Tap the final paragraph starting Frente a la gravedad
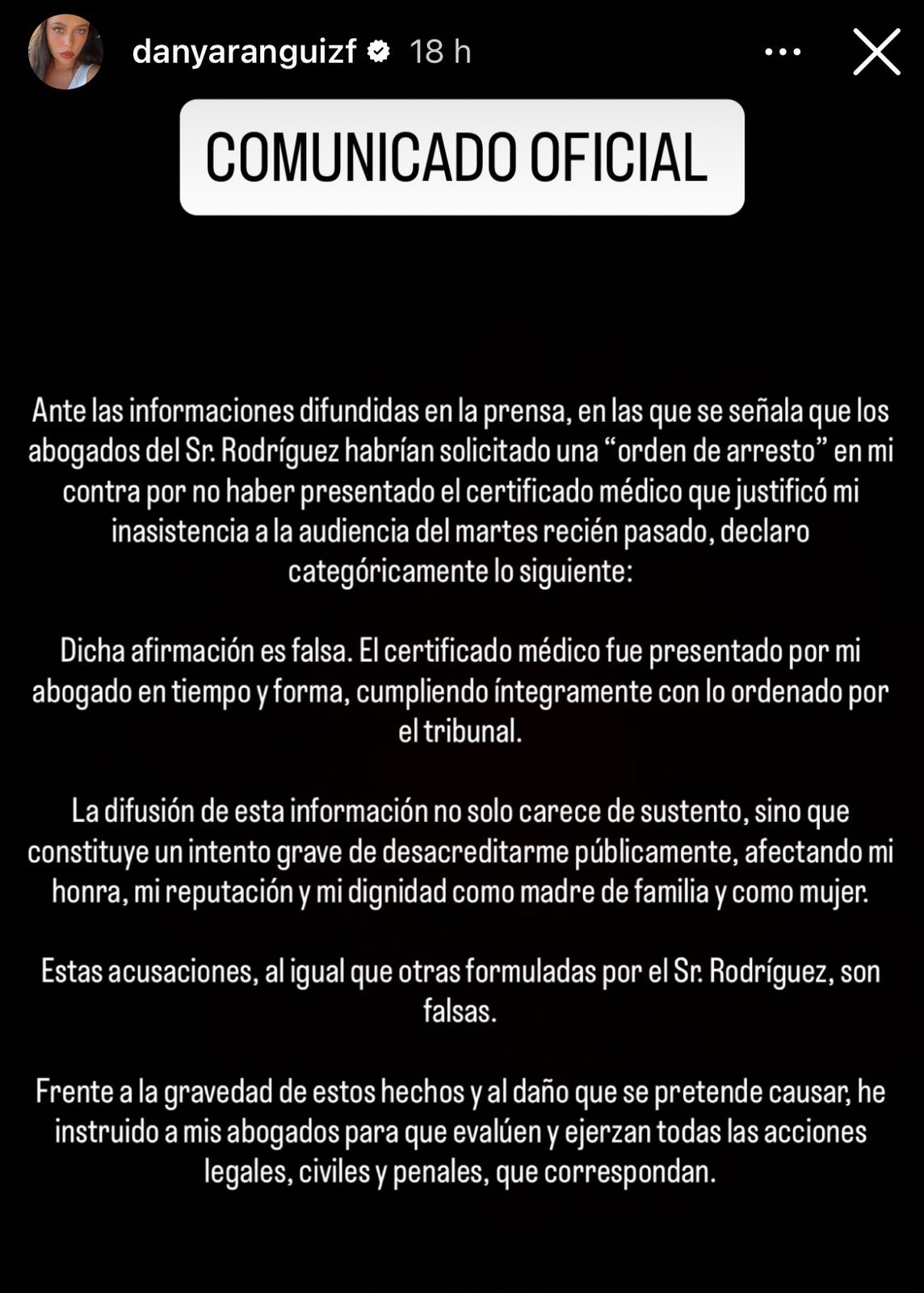Viewport: 924px width, 1293px height. tap(462, 1131)
